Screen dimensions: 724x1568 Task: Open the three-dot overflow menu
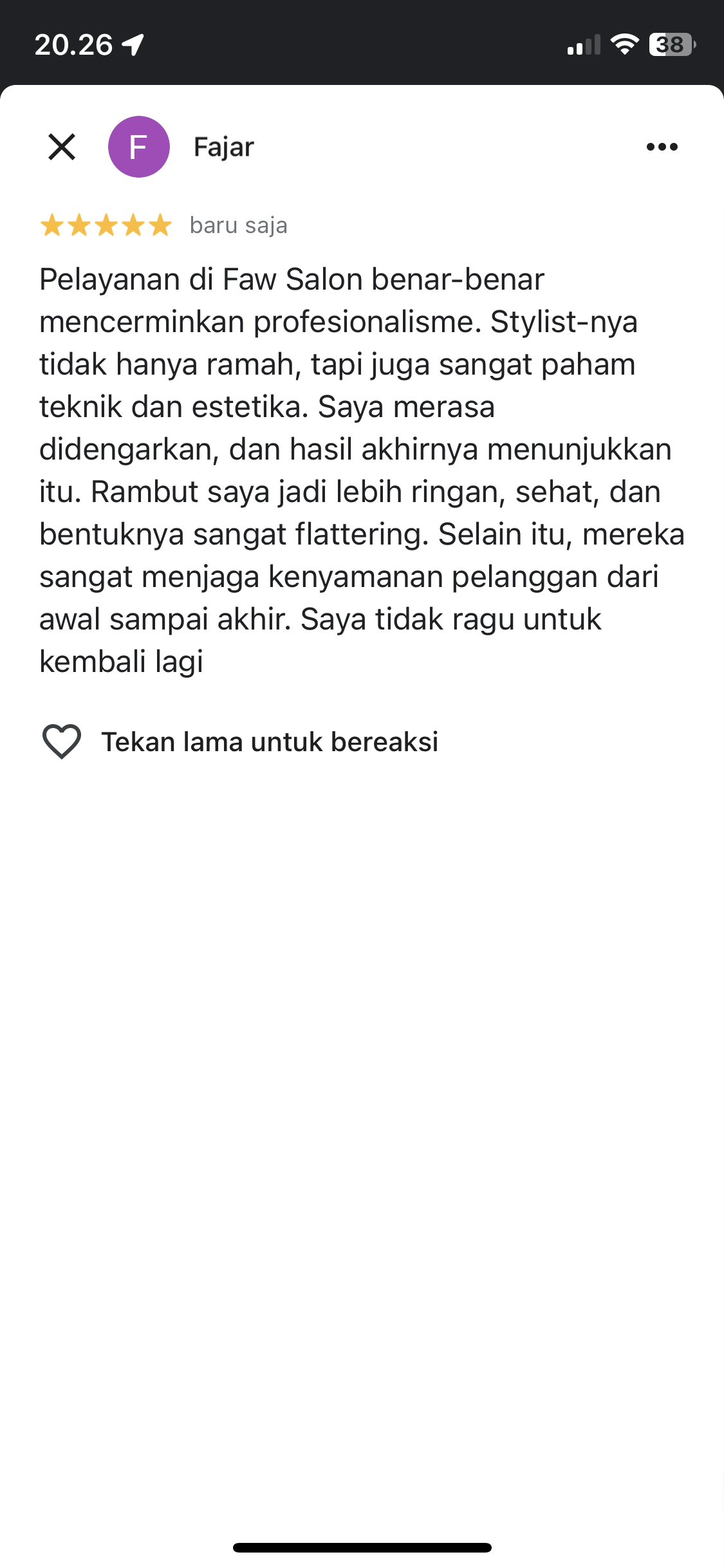662,147
